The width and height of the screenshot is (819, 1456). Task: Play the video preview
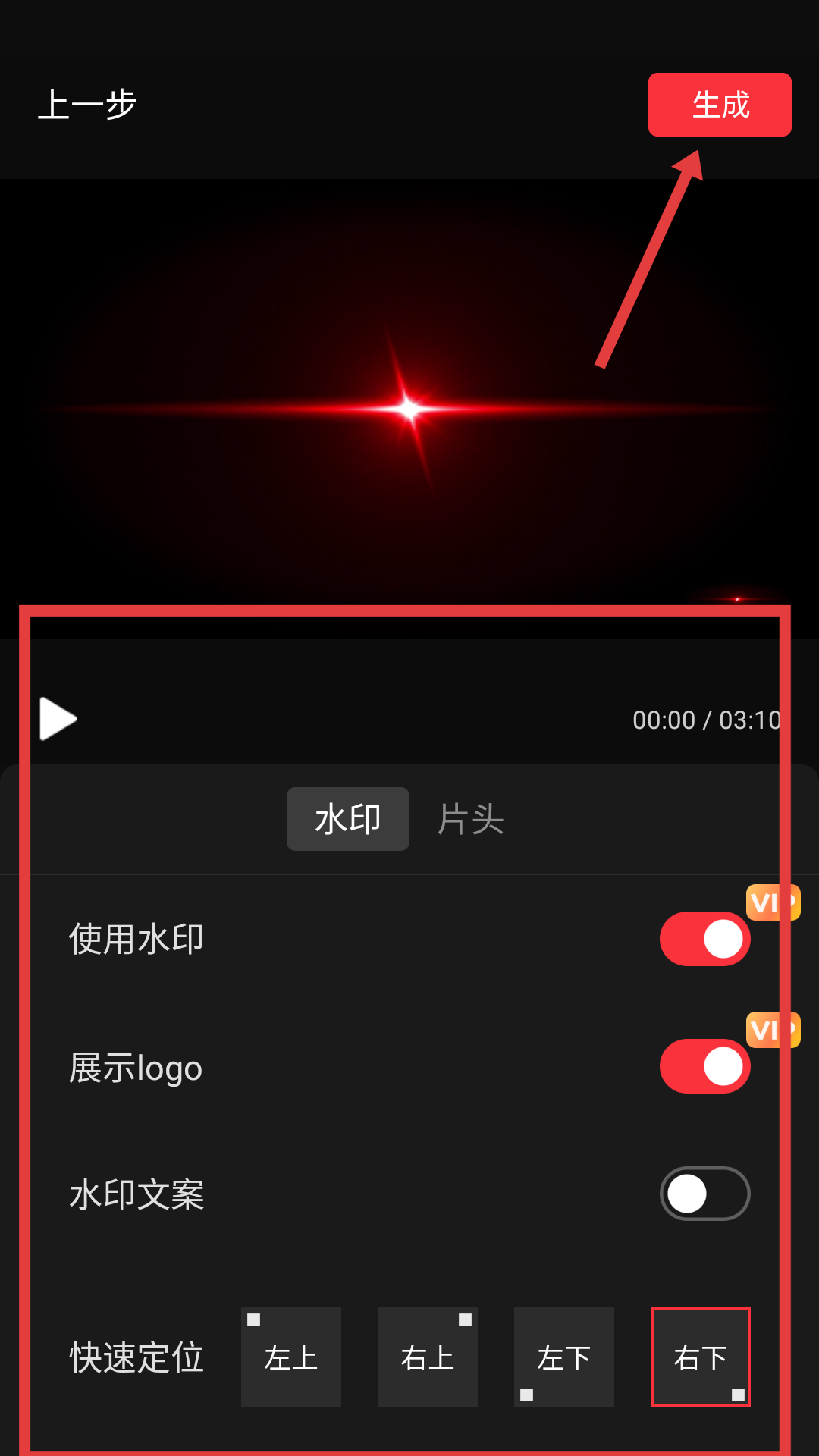(58, 719)
